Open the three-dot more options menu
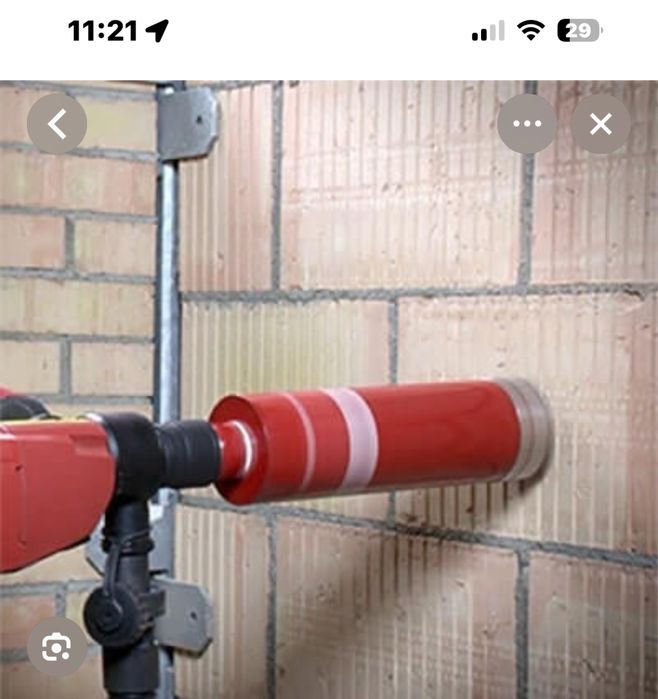The image size is (658, 699). coord(527,124)
